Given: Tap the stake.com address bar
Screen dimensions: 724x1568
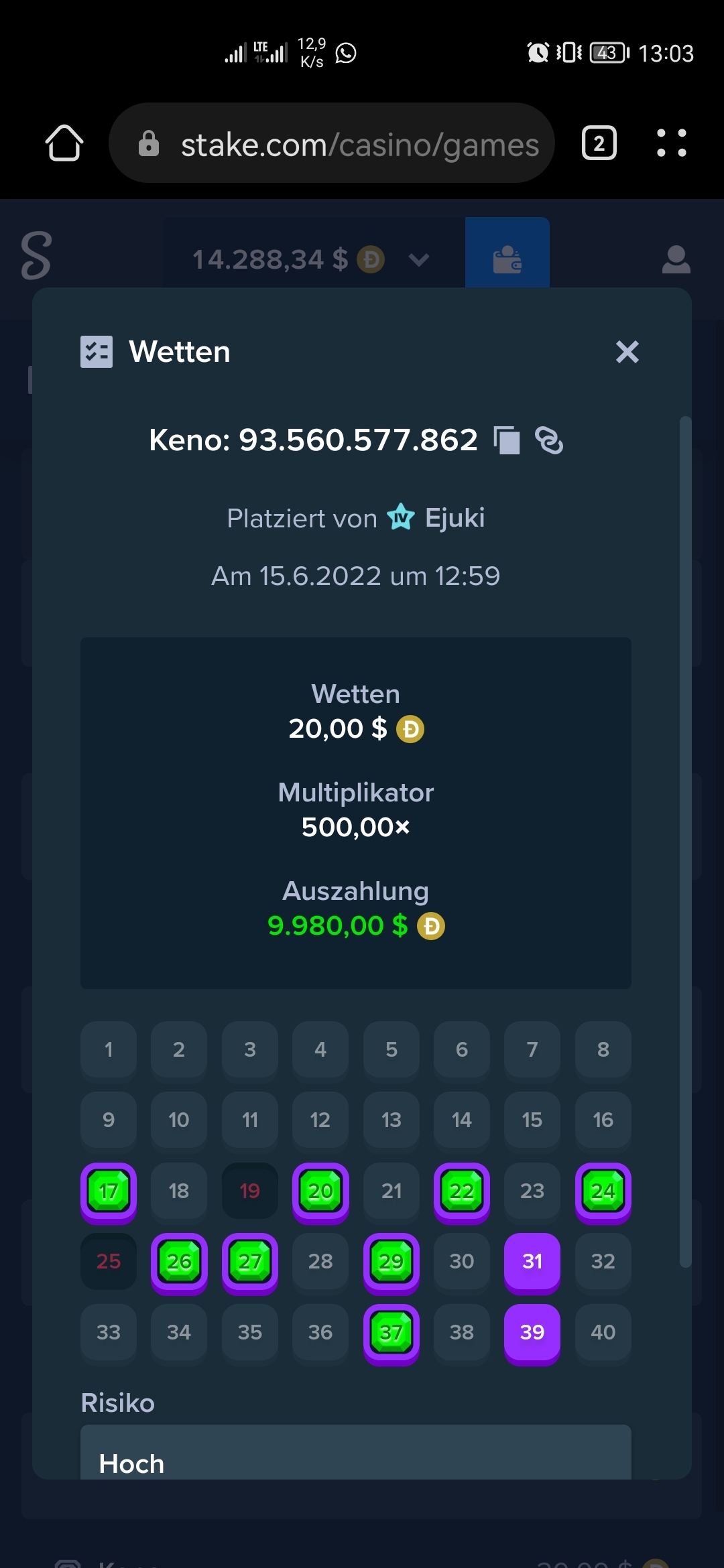Looking at the screenshot, I should tap(331, 143).
